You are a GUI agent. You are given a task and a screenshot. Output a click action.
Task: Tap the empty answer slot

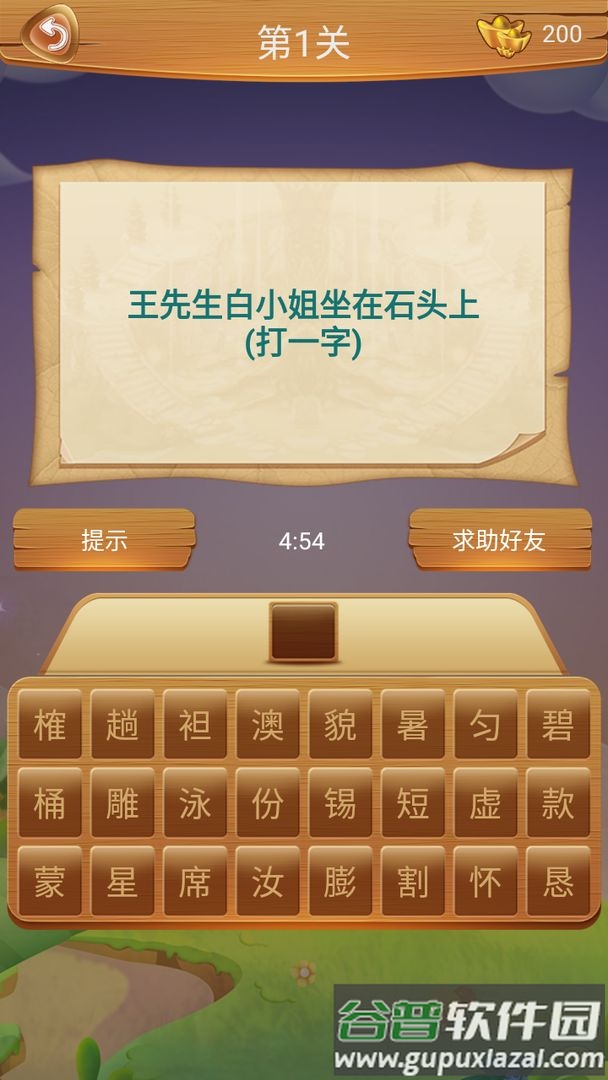coord(303,630)
